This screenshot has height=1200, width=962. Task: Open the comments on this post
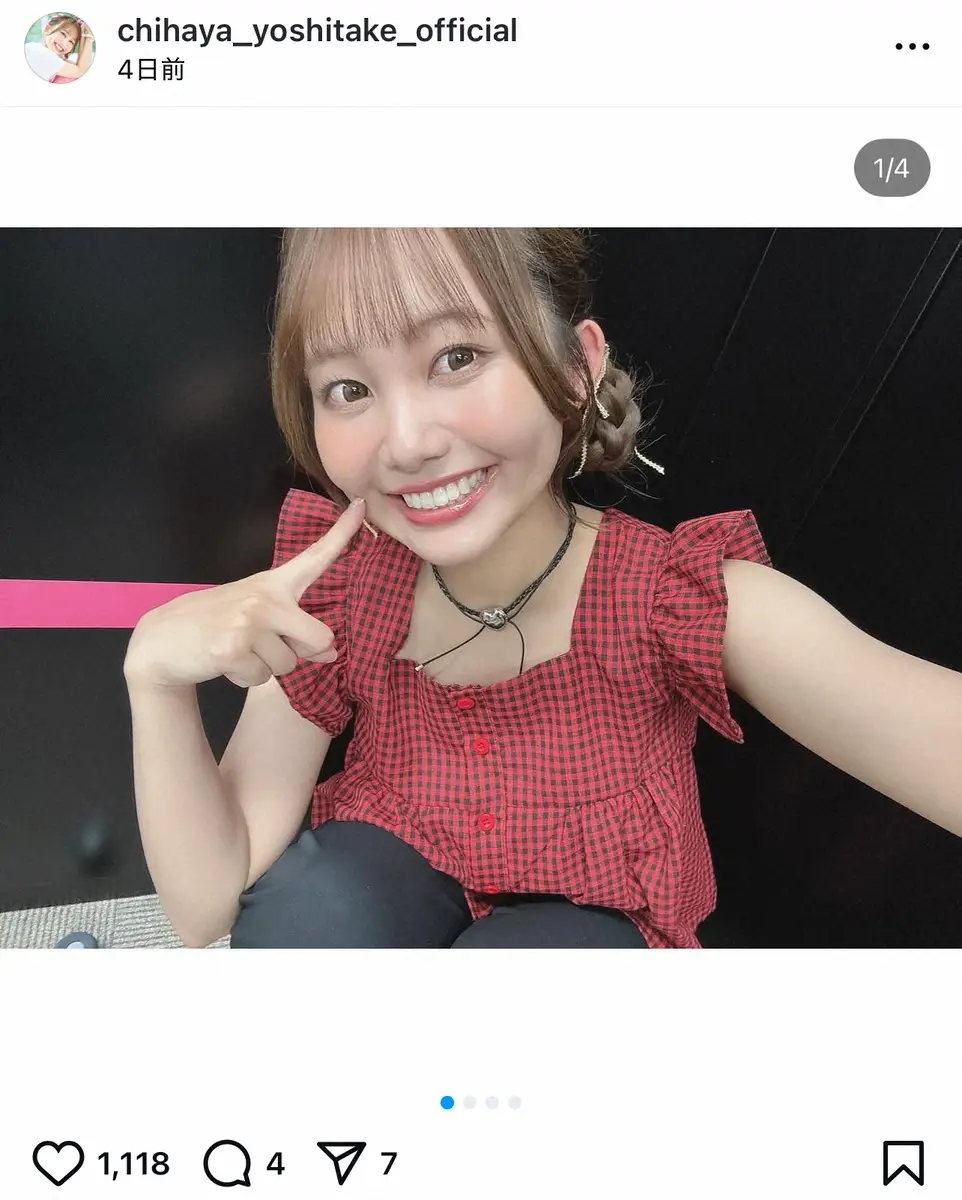tap(227, 1163)
